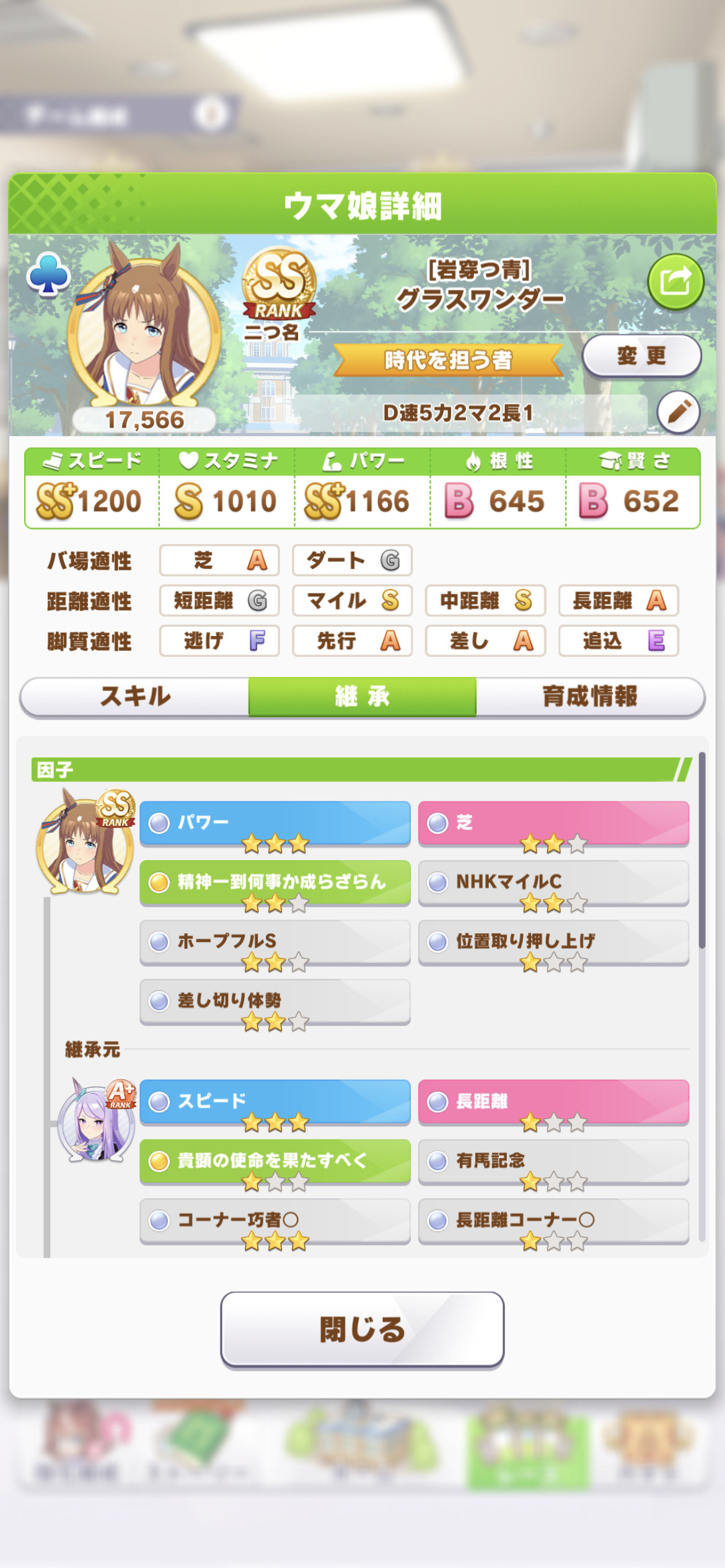Tap the 長距離コーナー○ skill factor
Screen dimensions: 725x1568
pos(553,1221)
